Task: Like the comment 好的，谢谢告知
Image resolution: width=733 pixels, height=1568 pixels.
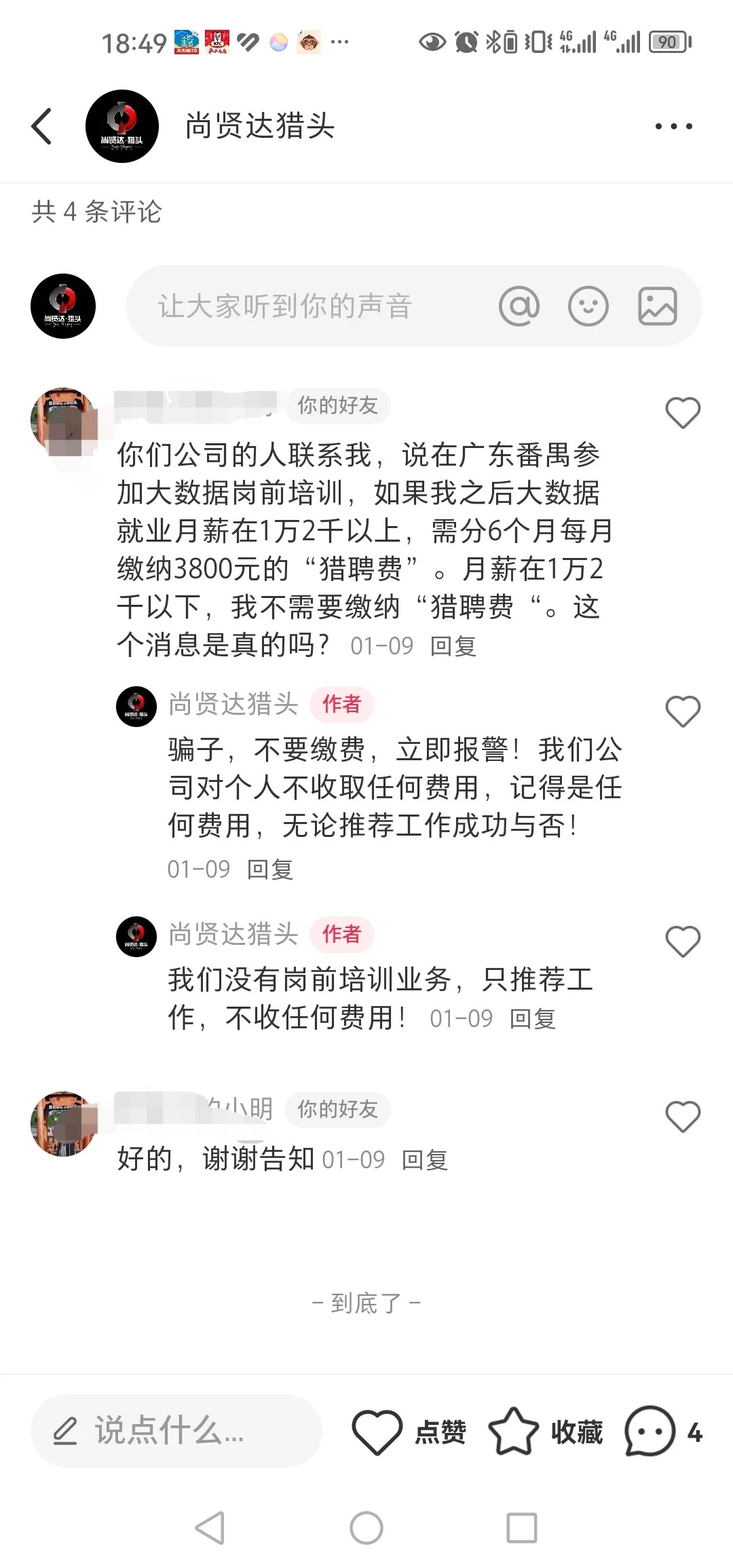Action: 682,1117
